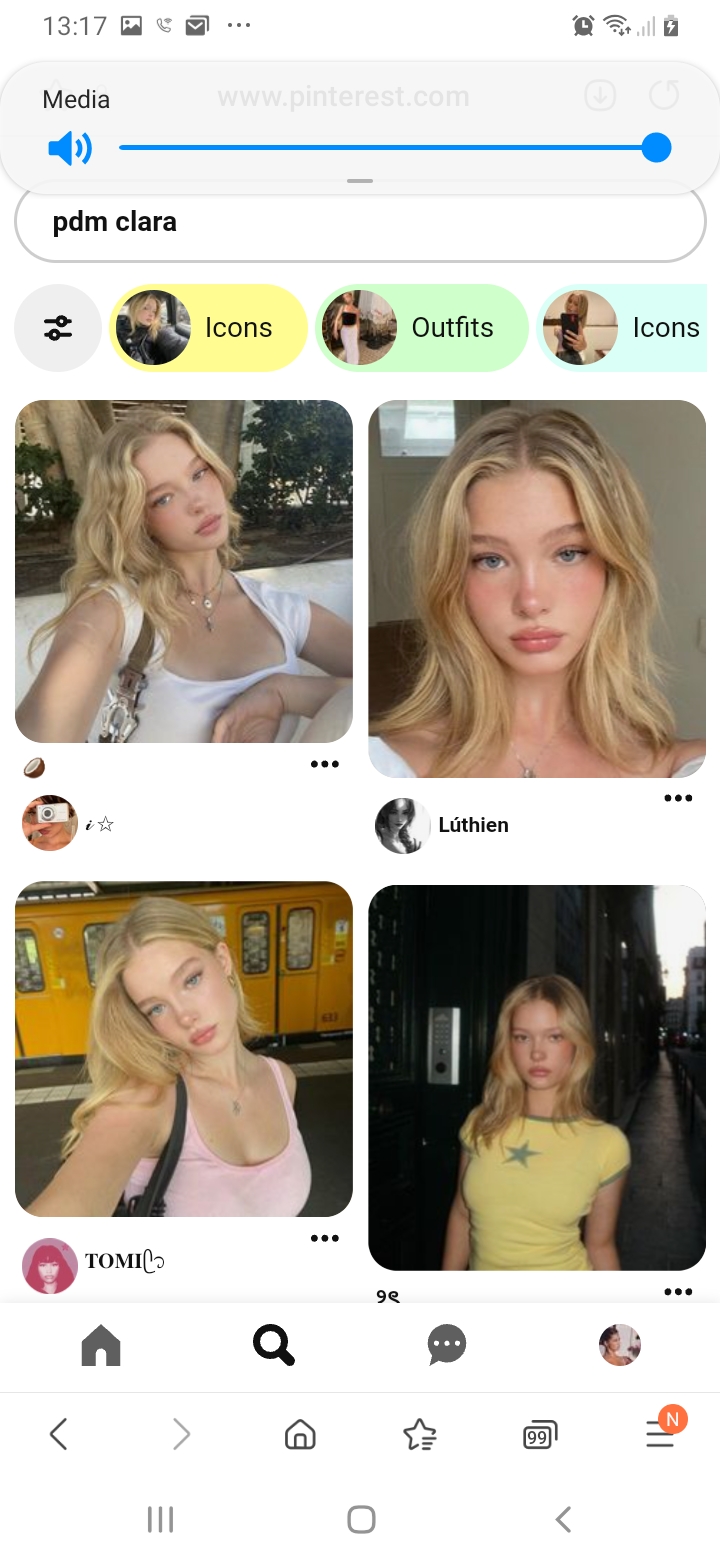Open more options for TOMI's pin

(x=325, y=1238)
